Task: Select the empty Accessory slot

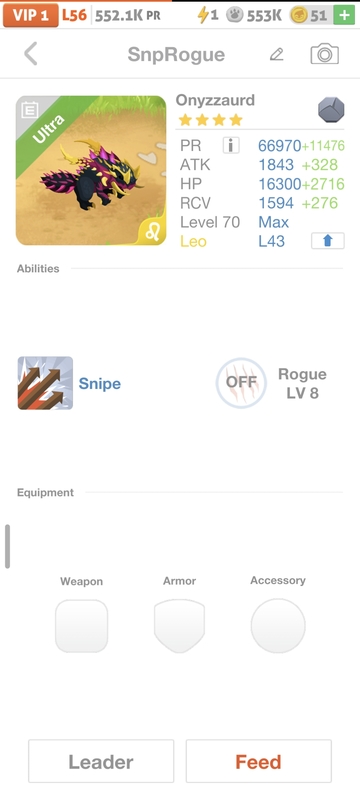Action: tap(278, 626)
